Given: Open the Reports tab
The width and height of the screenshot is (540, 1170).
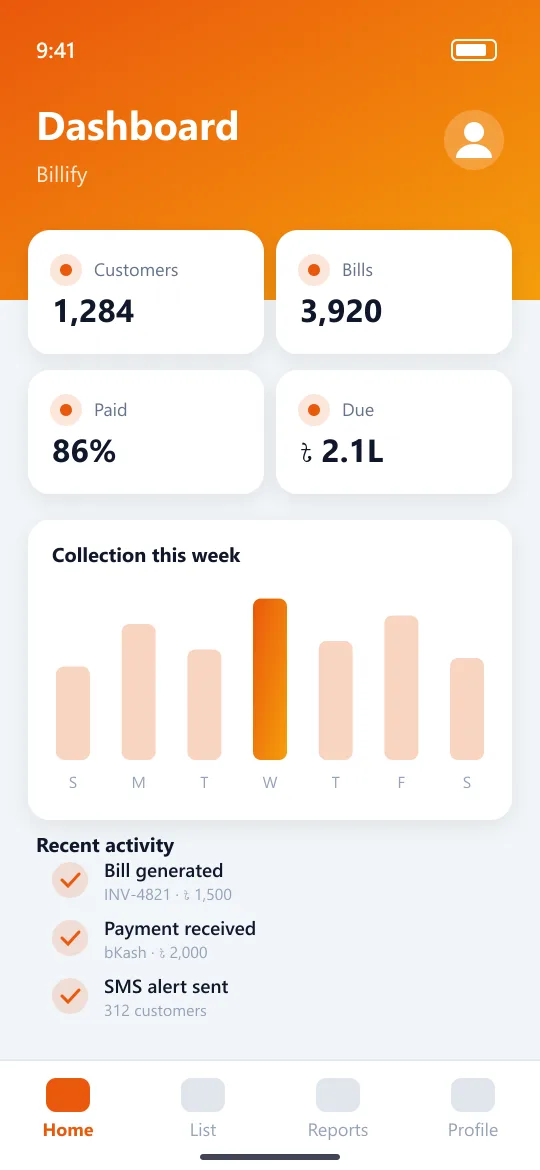Looking at the screenshot, I should (338, 1108).
